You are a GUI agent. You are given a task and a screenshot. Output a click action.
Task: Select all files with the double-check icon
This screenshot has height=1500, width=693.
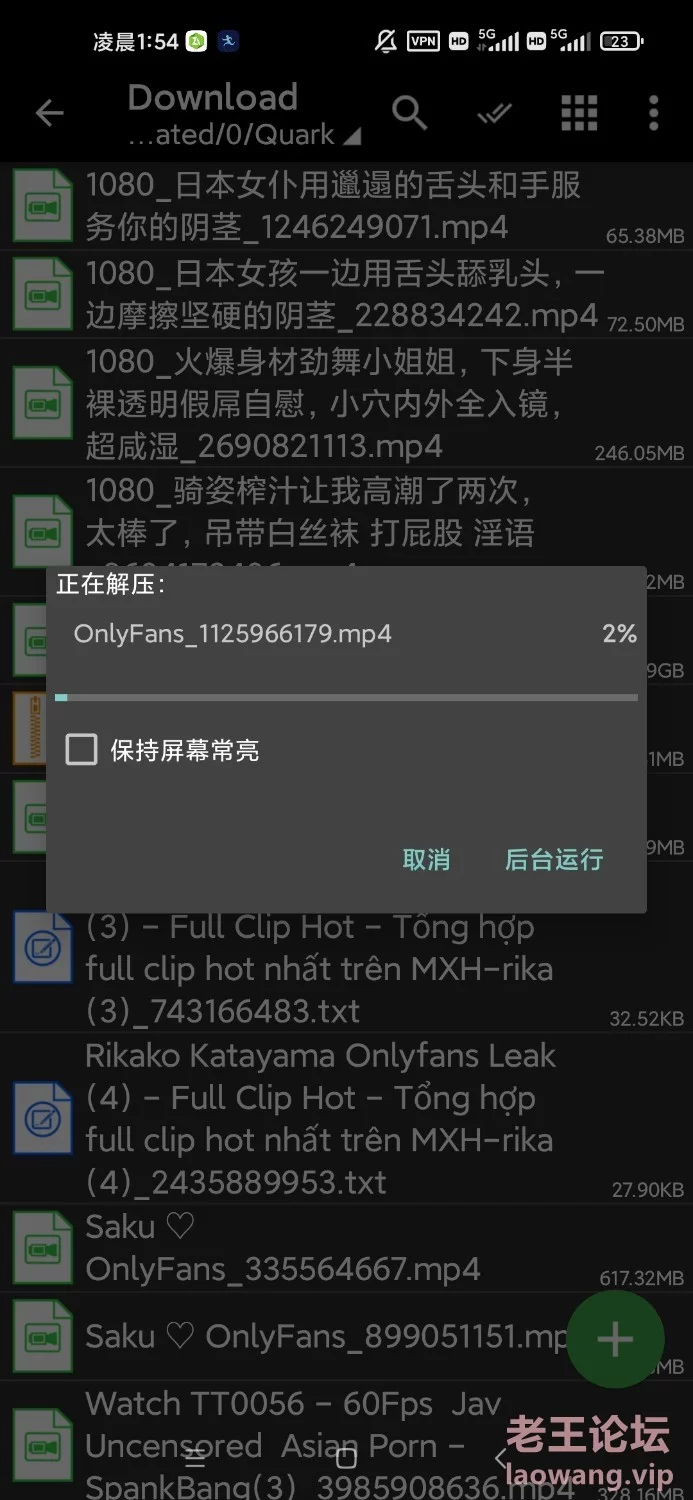[494, 114]
